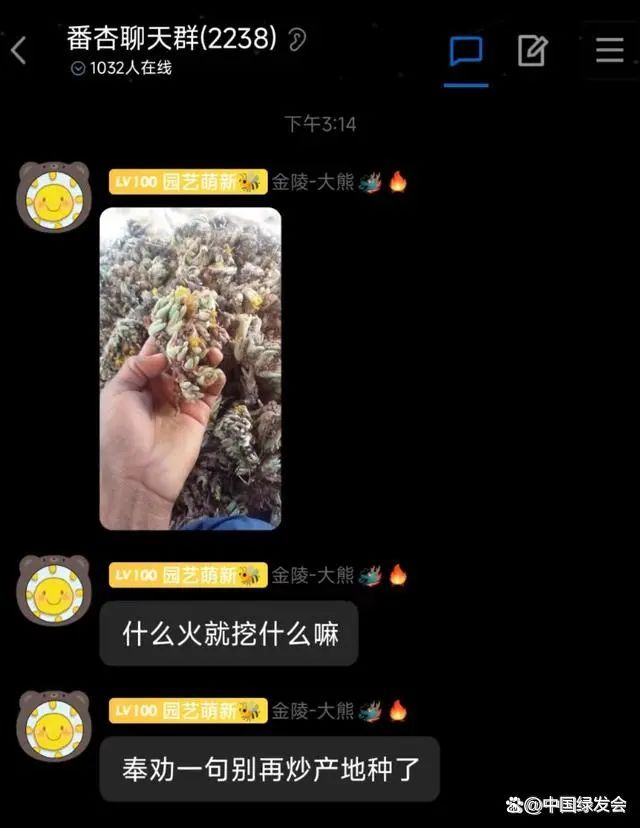Open the group menu hamburger icon
Screen dimensions: 640x828
(609, 50)
